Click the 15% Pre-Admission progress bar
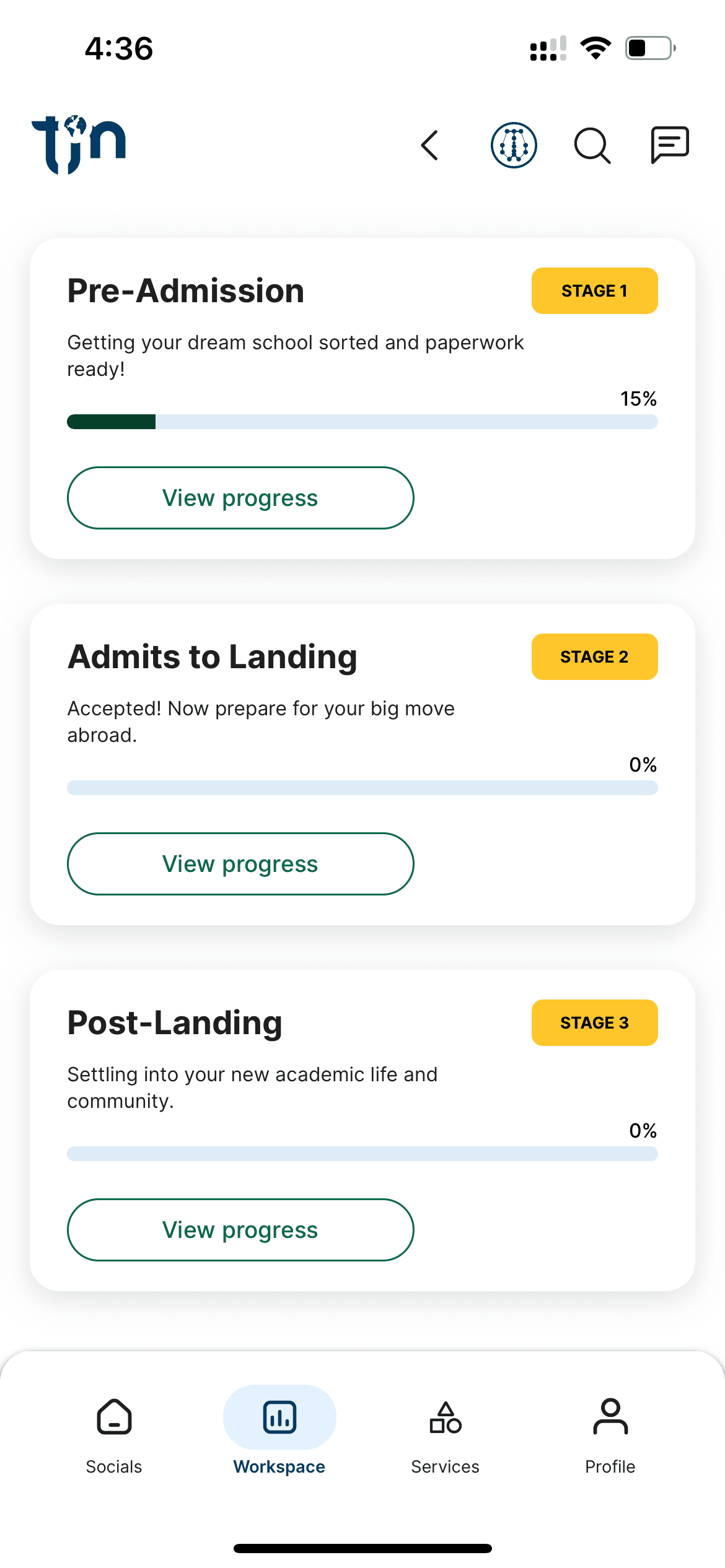The image size is (725, 1568). 362,422
